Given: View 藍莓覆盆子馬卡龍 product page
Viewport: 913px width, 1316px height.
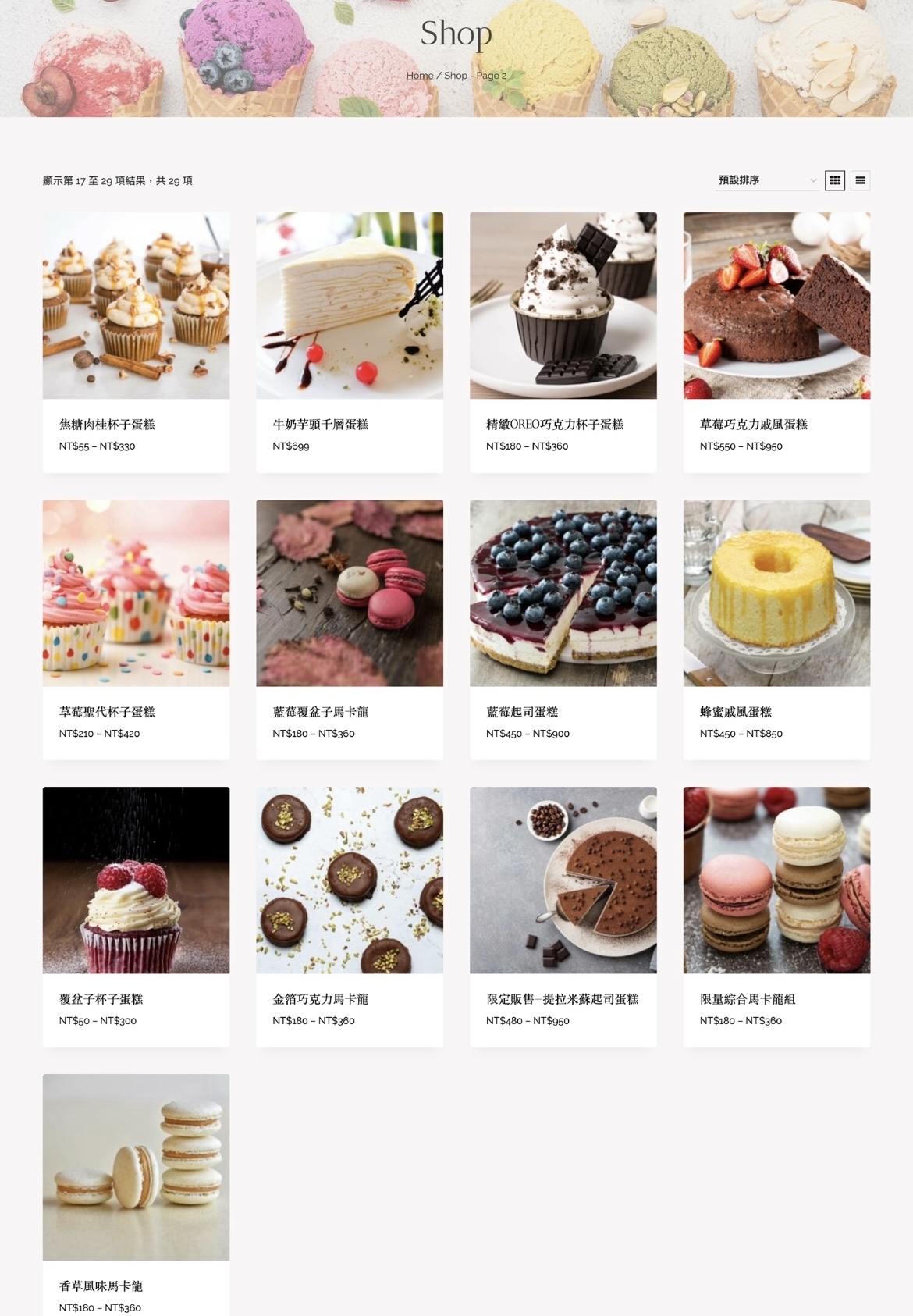Looking at the screenshot, I should point(350,593).
